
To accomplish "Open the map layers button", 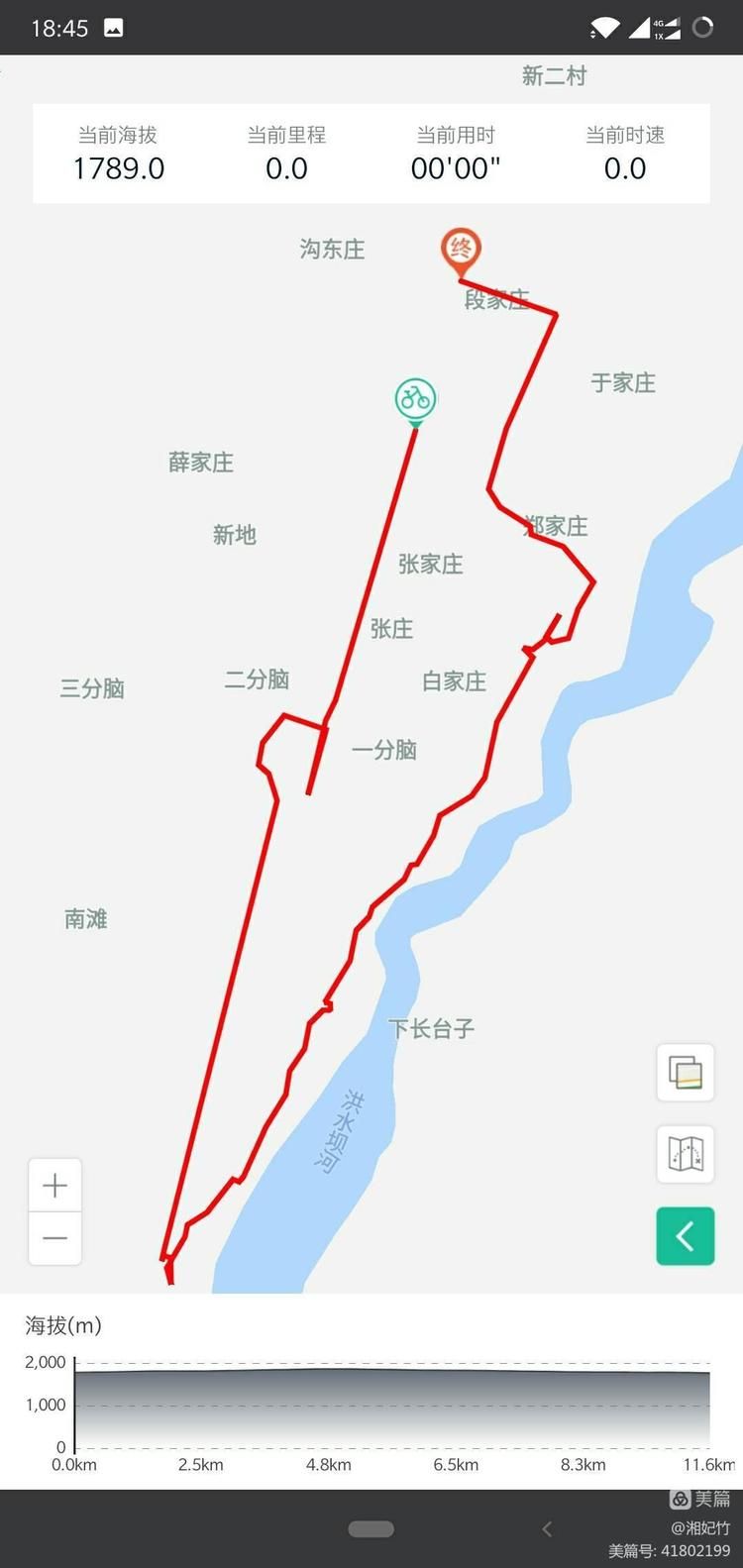I will click(686, 1073).
